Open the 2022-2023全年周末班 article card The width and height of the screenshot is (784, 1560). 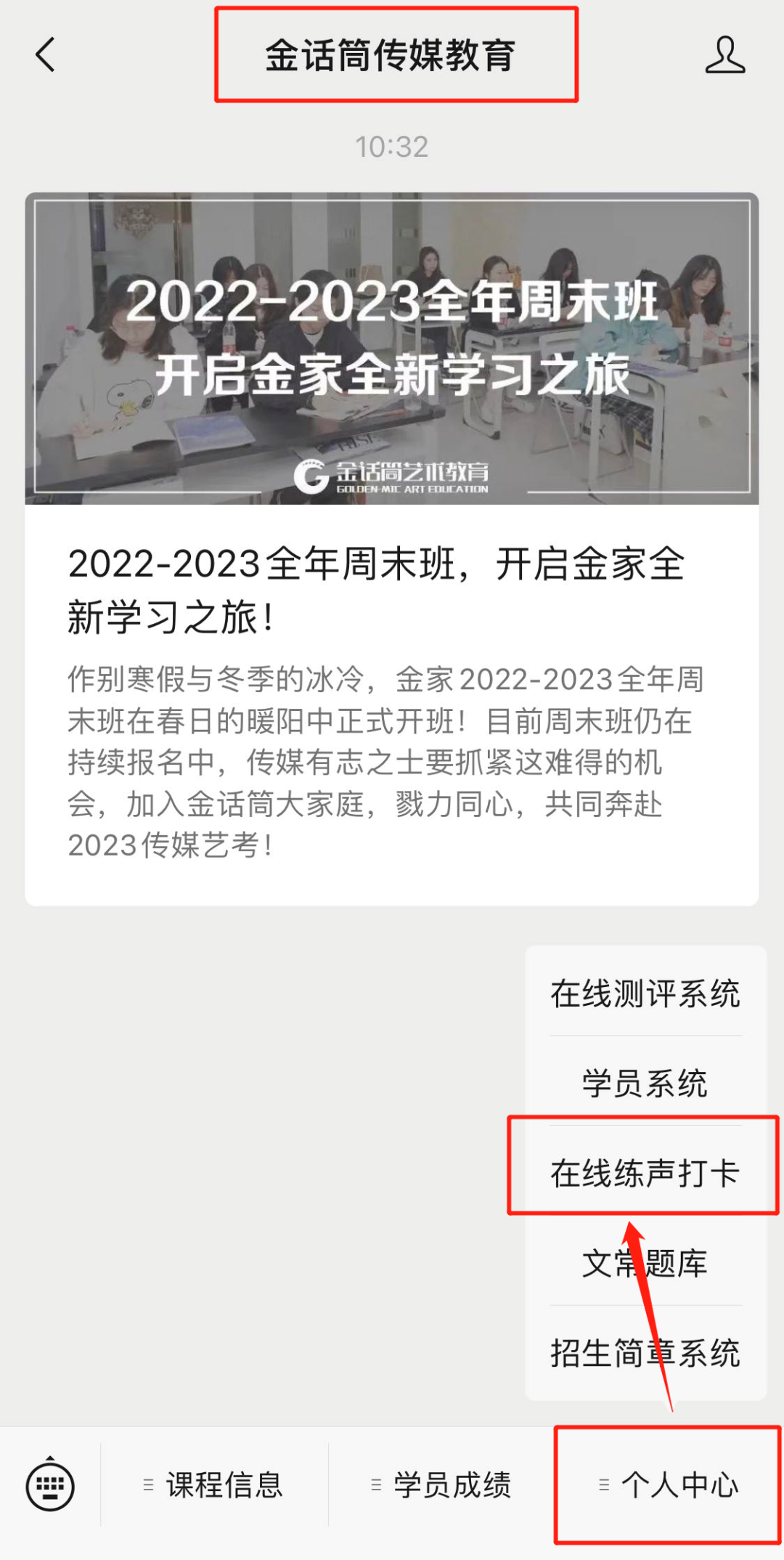tap(392, 549)
